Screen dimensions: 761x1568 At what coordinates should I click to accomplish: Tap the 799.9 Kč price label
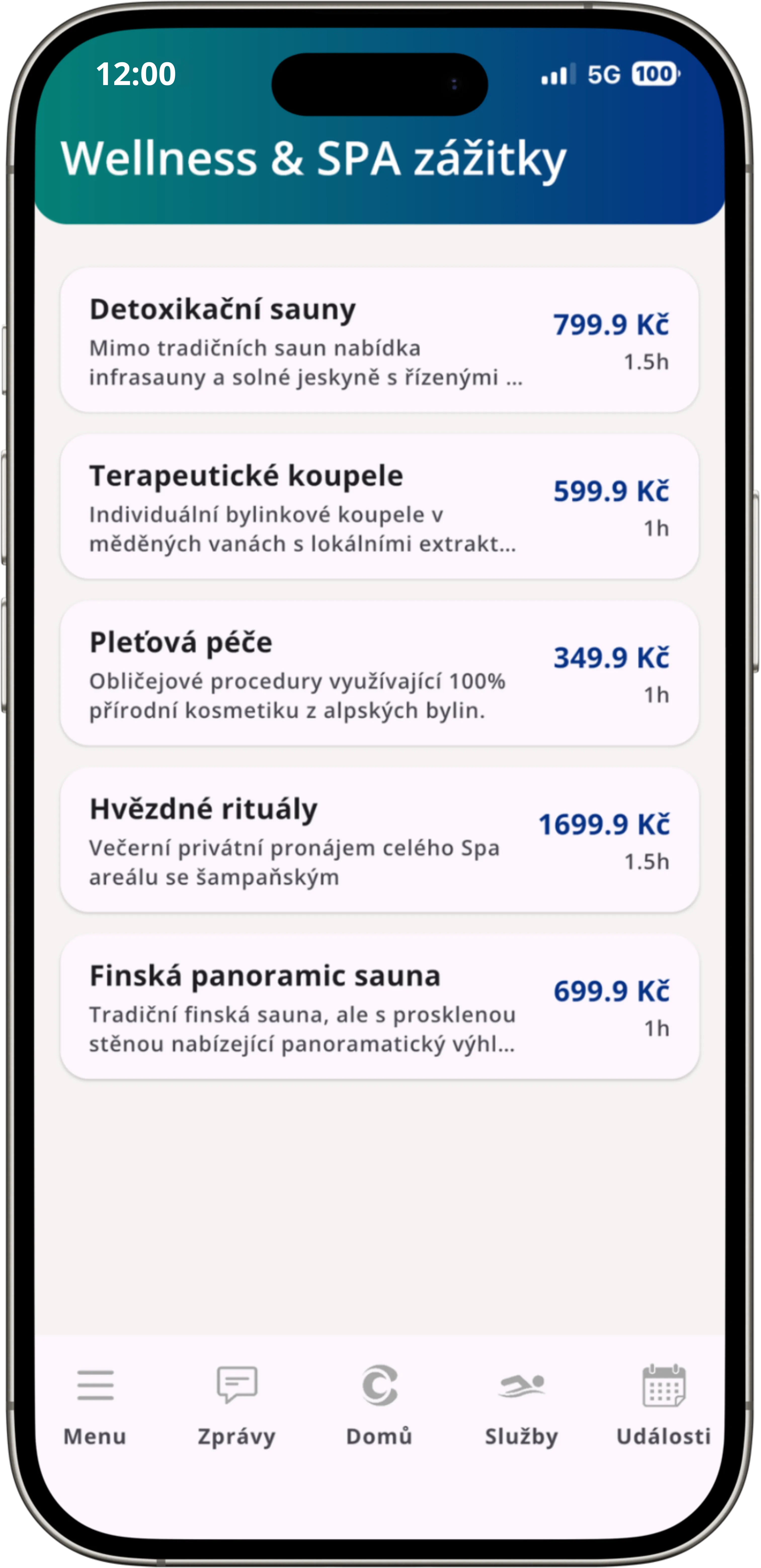tap(611, 325)
